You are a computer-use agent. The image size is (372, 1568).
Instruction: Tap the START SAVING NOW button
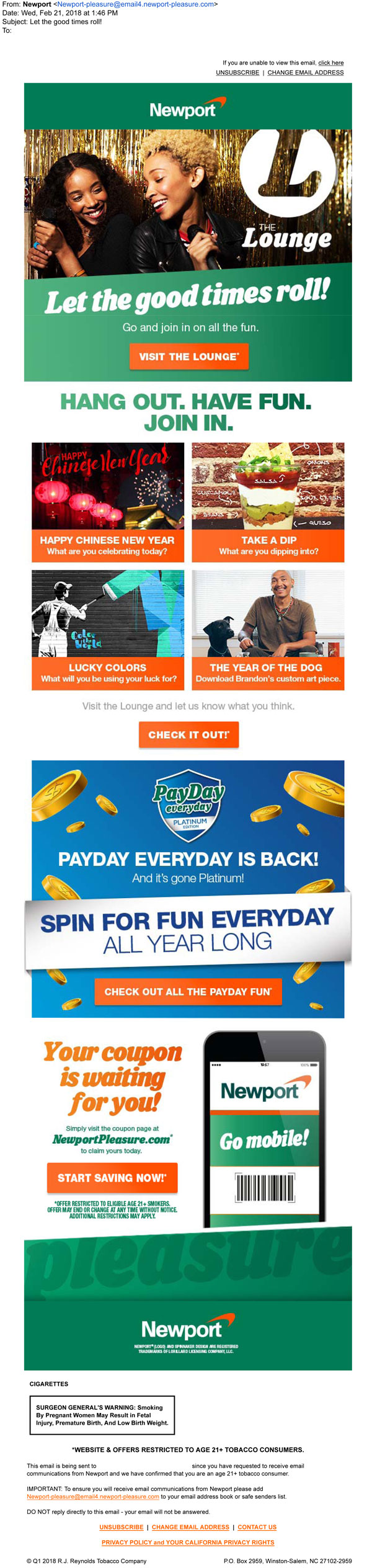(112, 1177)
